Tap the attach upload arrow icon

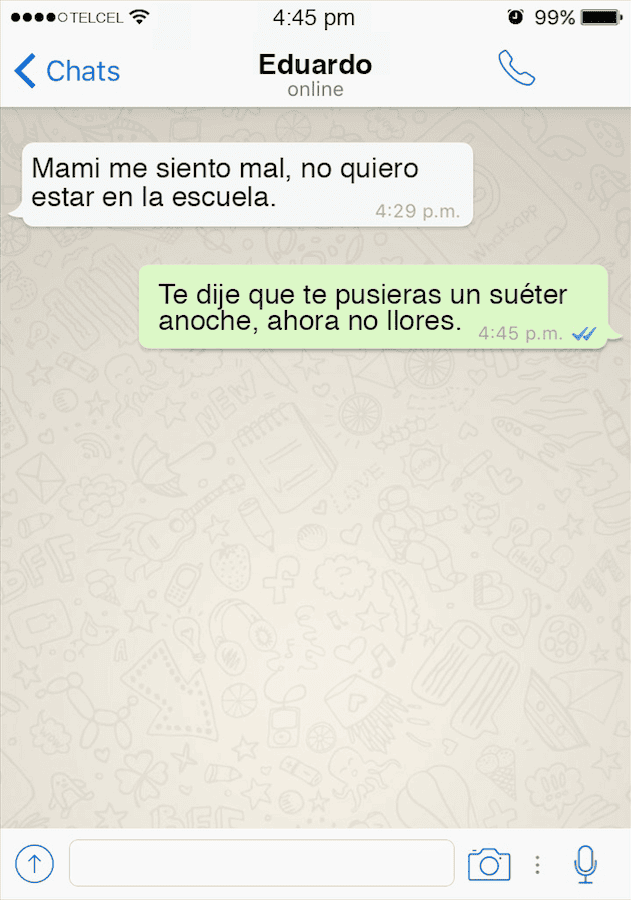(x=34, y=863)
